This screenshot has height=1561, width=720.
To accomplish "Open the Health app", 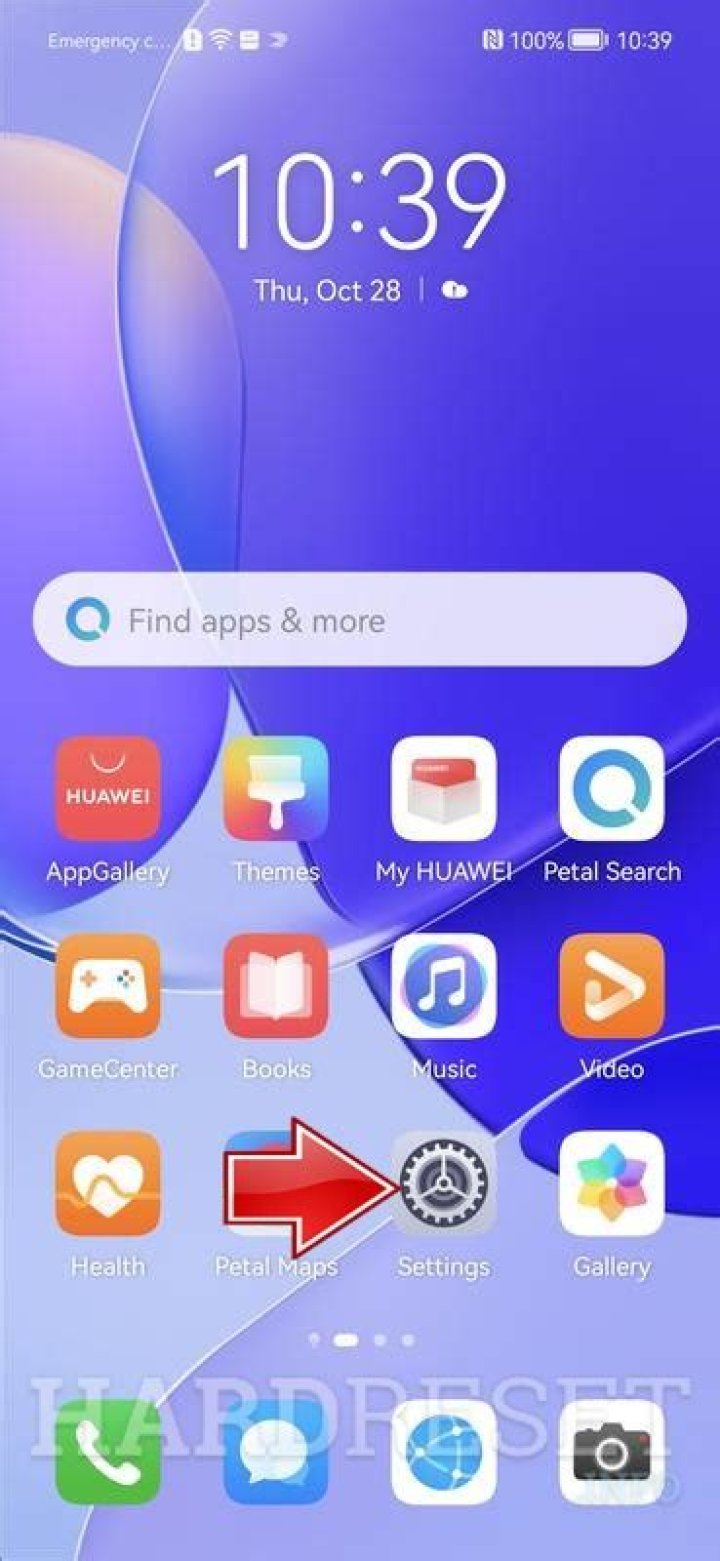I will pos(108,1183).
